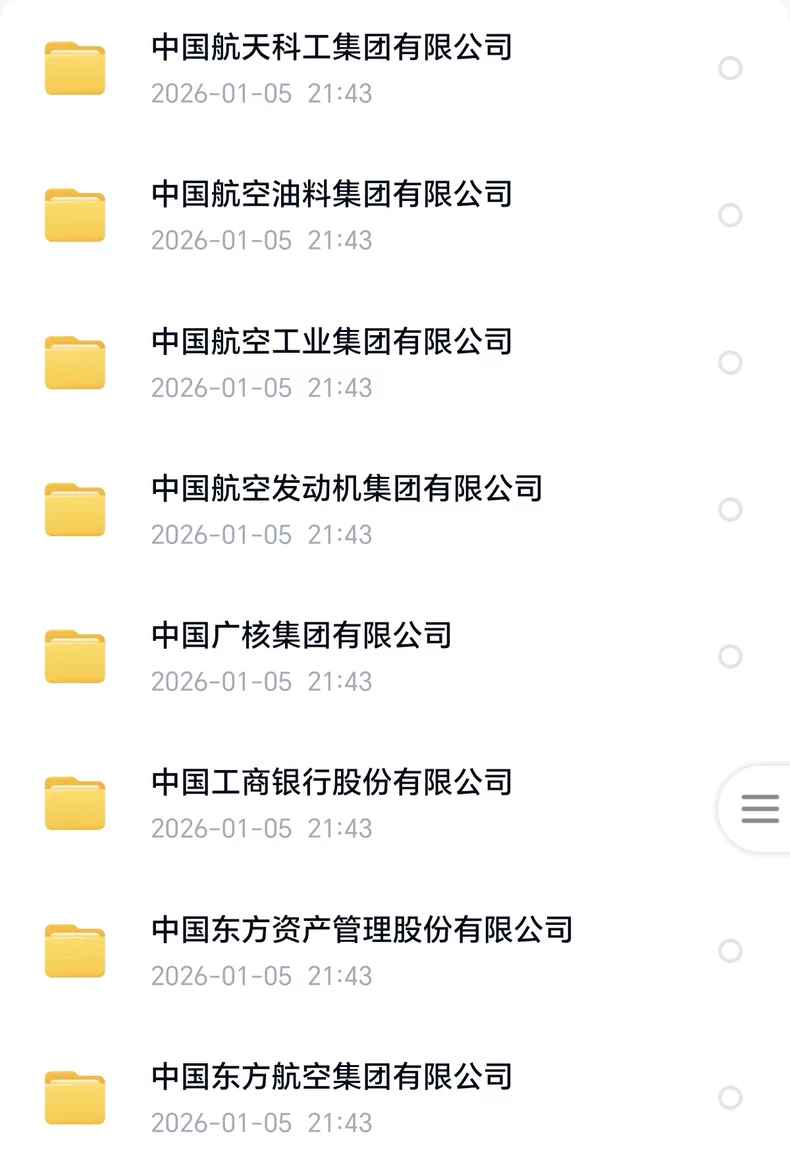Select the circle for 中国航天科工集团有限公司
This screenshot has height=1154, width=790.
pos(731,68)
